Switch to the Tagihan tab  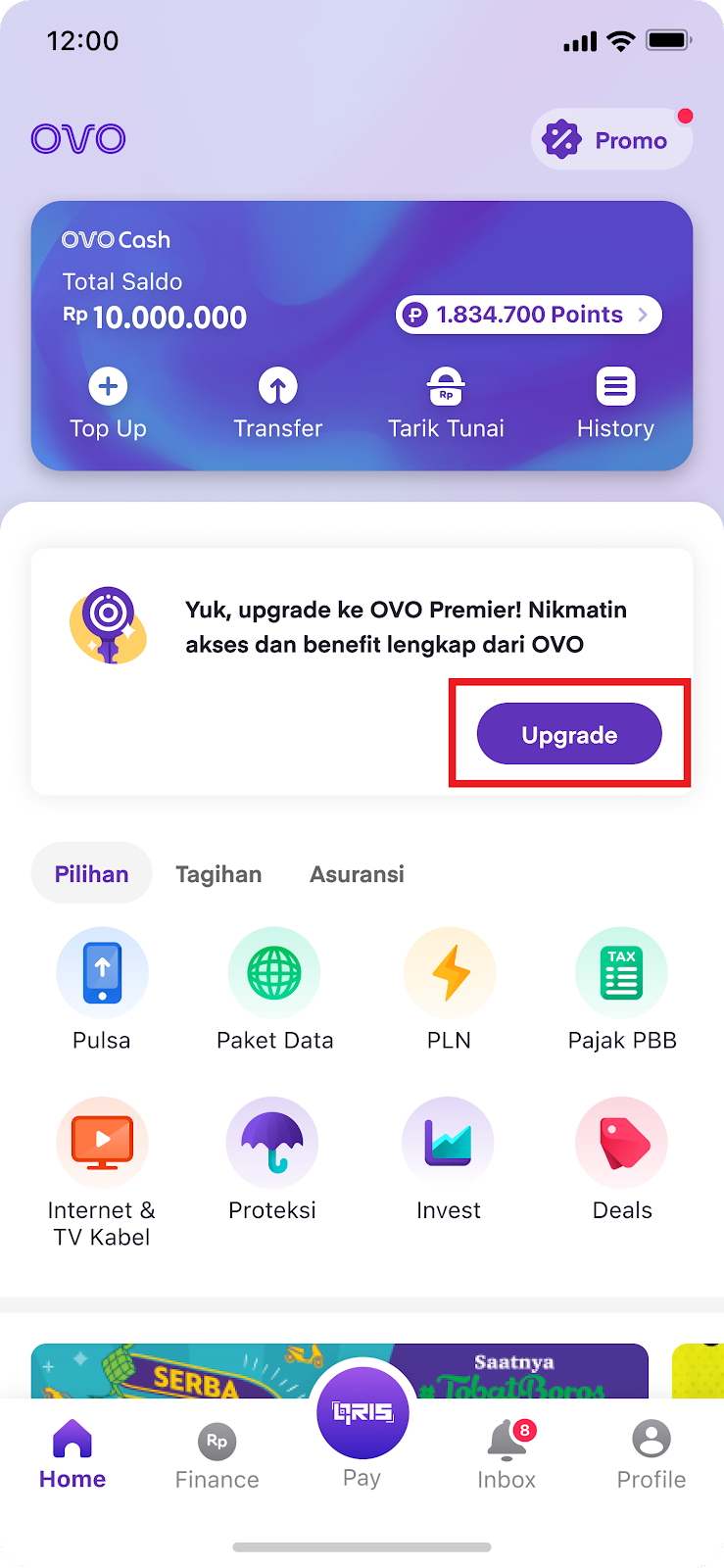[218, 874]
